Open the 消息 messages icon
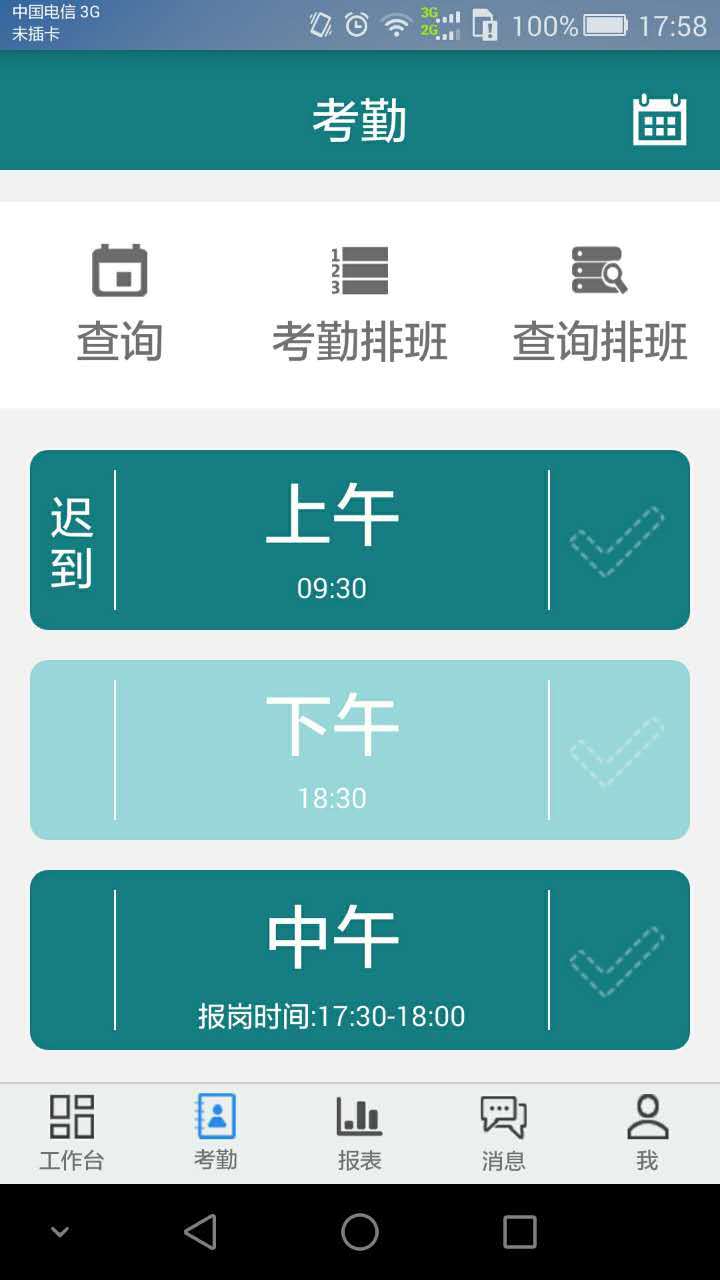Image resolution: width=720 pixels, height=1280 pixels. tap(503, 1112)
